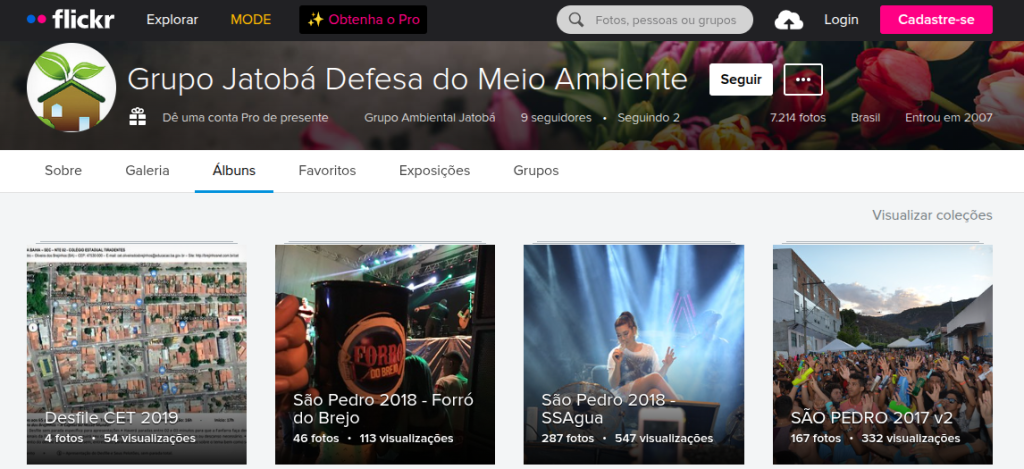1024x469 pixels.
Task: Switch to the Galeria tab
Action: point(148,171)
